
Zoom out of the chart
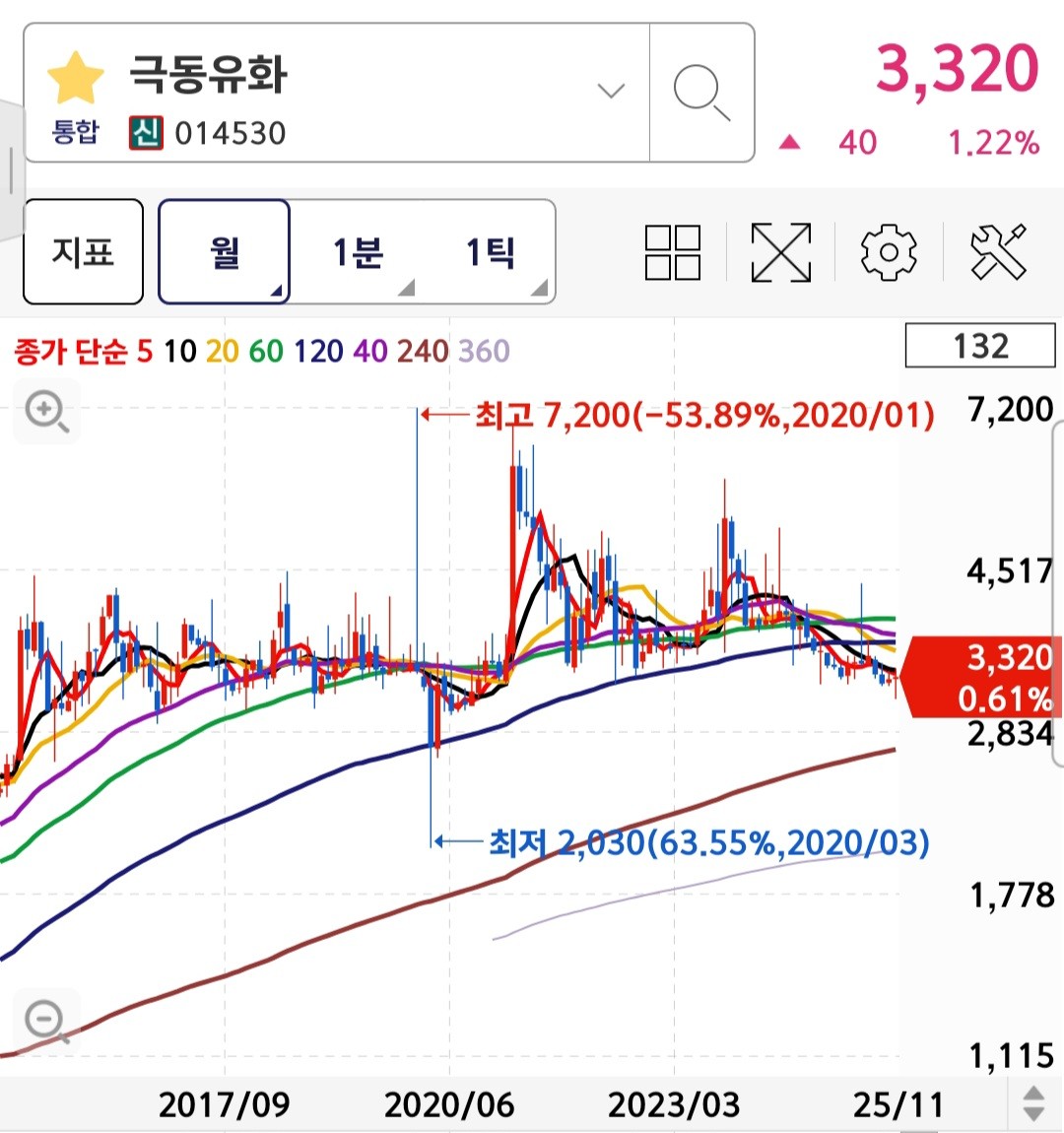pyautogui.click(x=46, y=1020)
